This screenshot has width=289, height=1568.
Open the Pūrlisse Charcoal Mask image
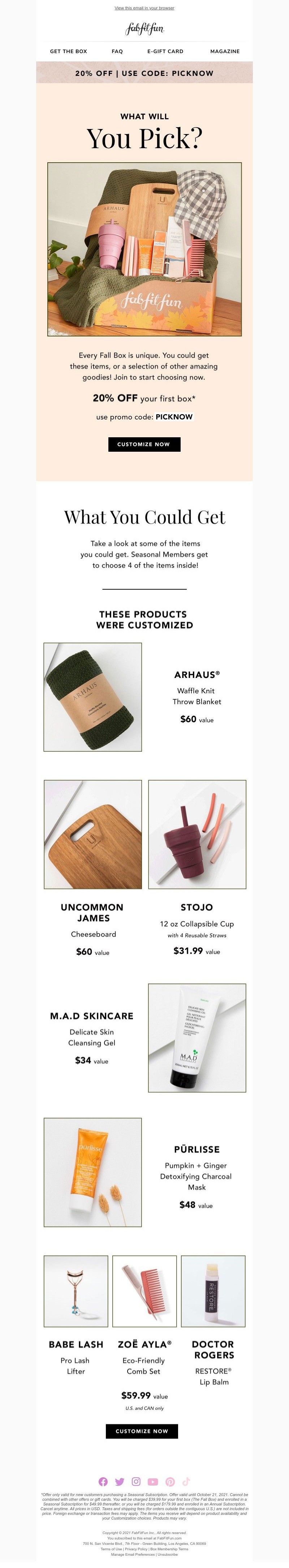pyautogui.click(x=92, y=1172)
